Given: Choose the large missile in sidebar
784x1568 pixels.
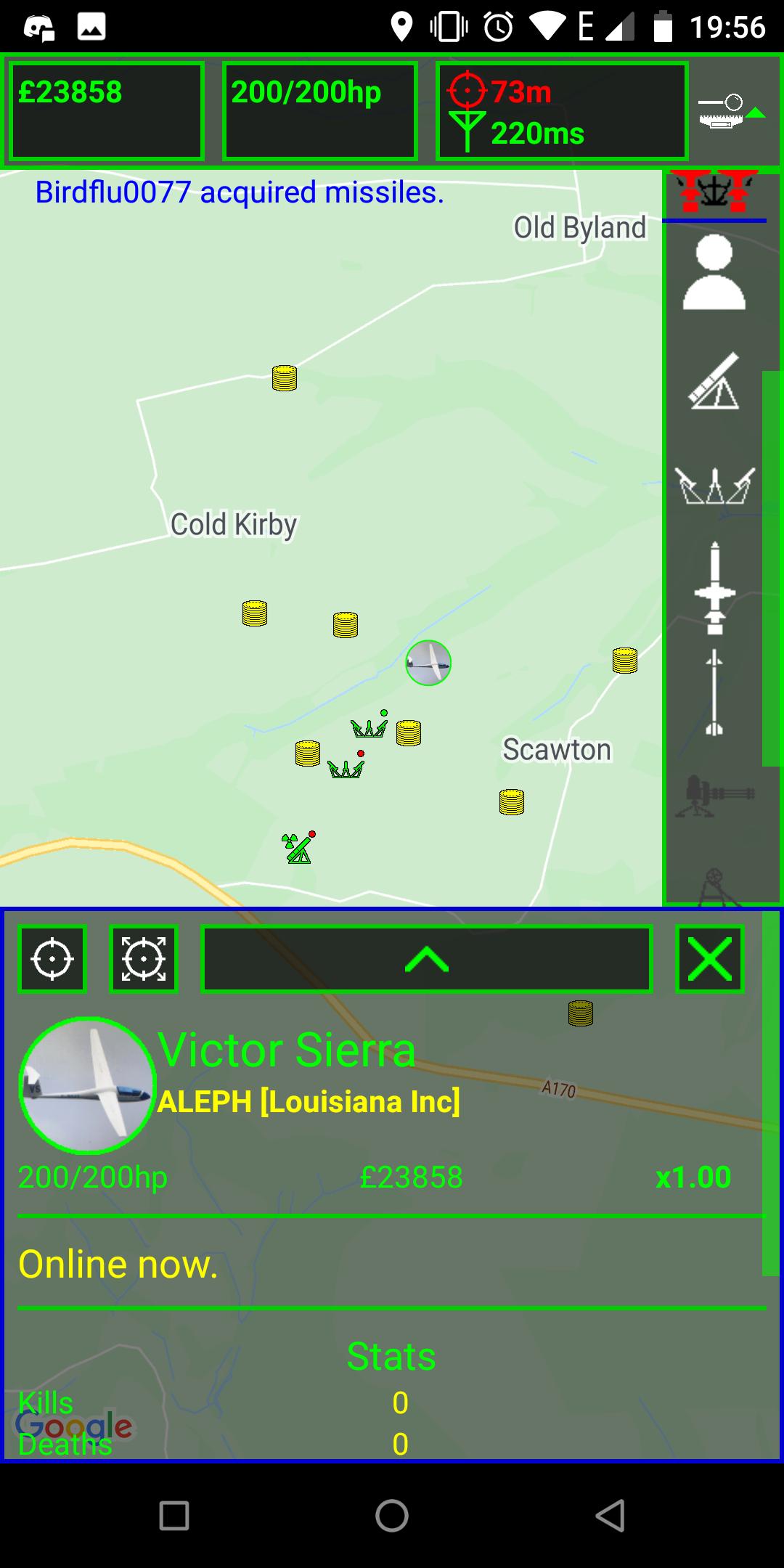Looking at the screenshot, I should [715, 588].
